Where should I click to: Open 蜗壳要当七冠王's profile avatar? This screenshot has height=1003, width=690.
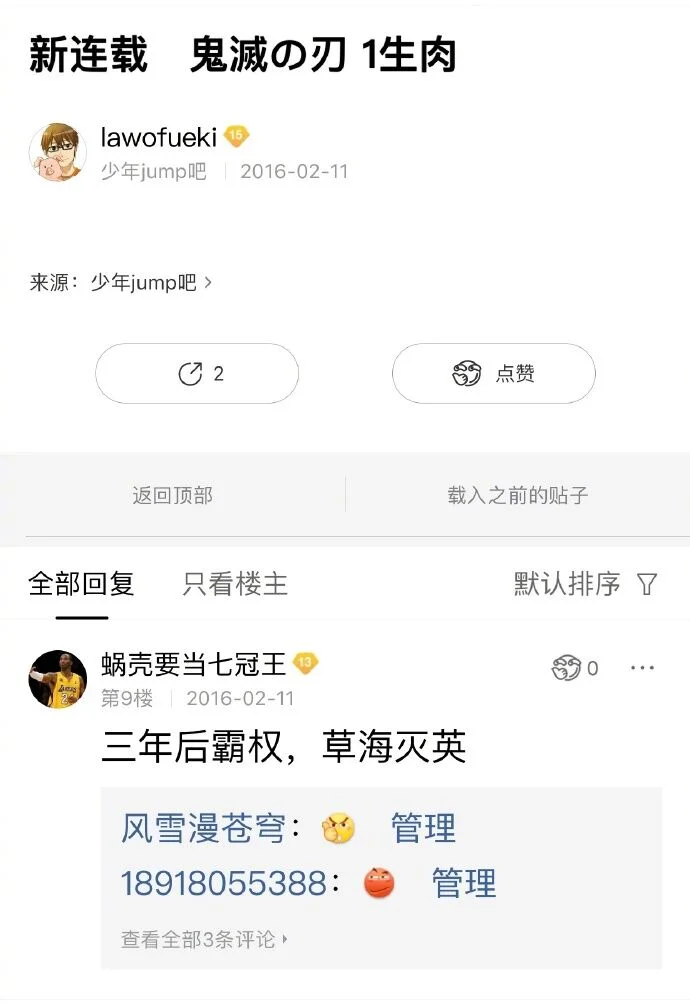[x=57, y=679]
